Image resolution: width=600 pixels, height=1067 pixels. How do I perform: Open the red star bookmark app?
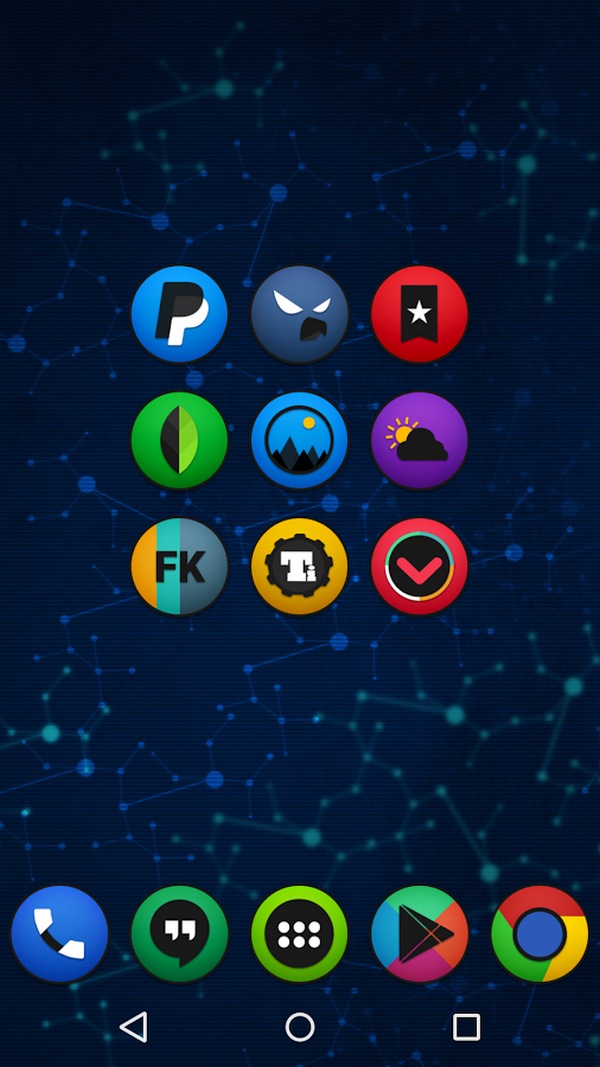(419, 314)
